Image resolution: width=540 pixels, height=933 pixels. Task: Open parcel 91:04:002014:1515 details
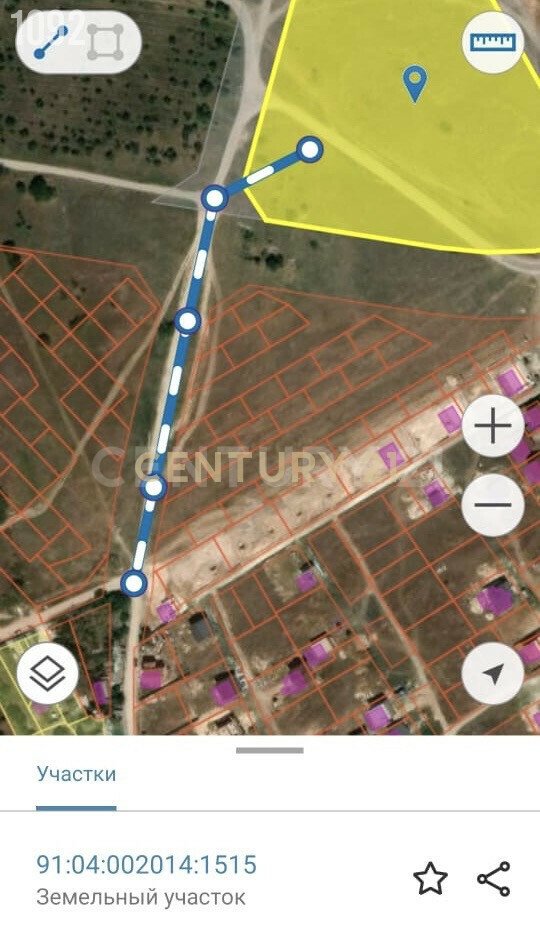146,865
